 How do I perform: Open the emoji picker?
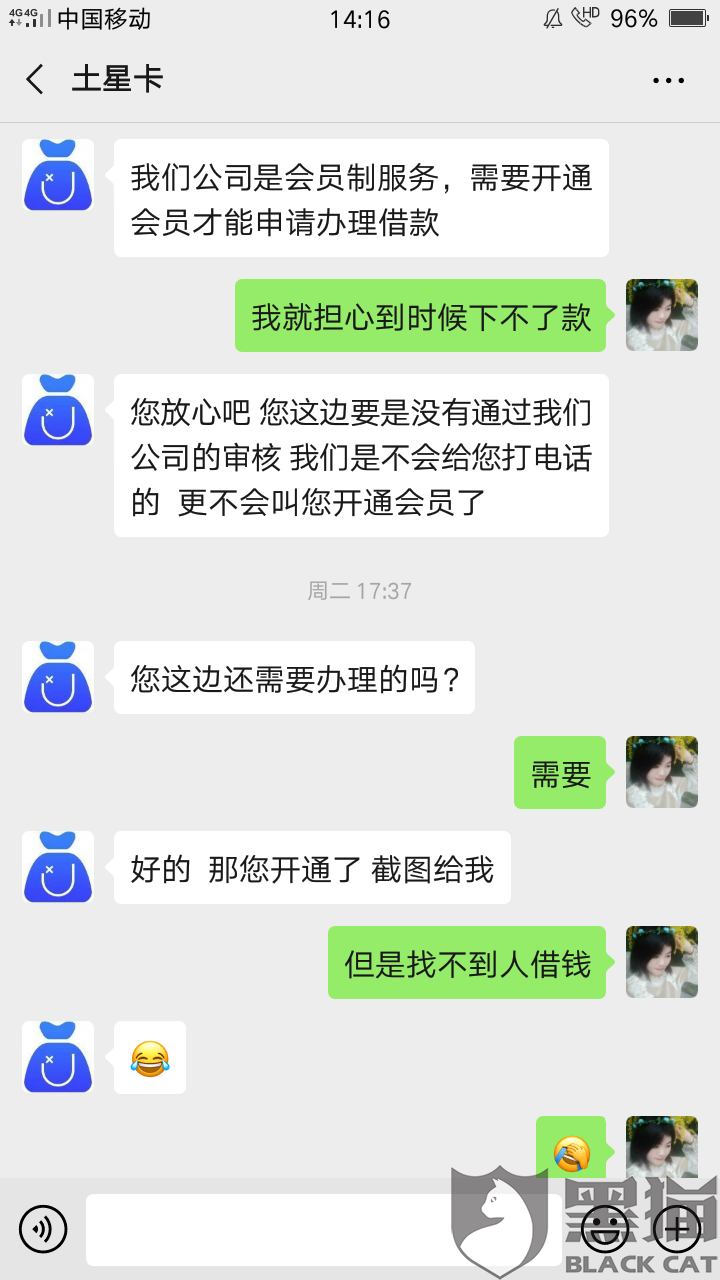(x=605, y=1229)
